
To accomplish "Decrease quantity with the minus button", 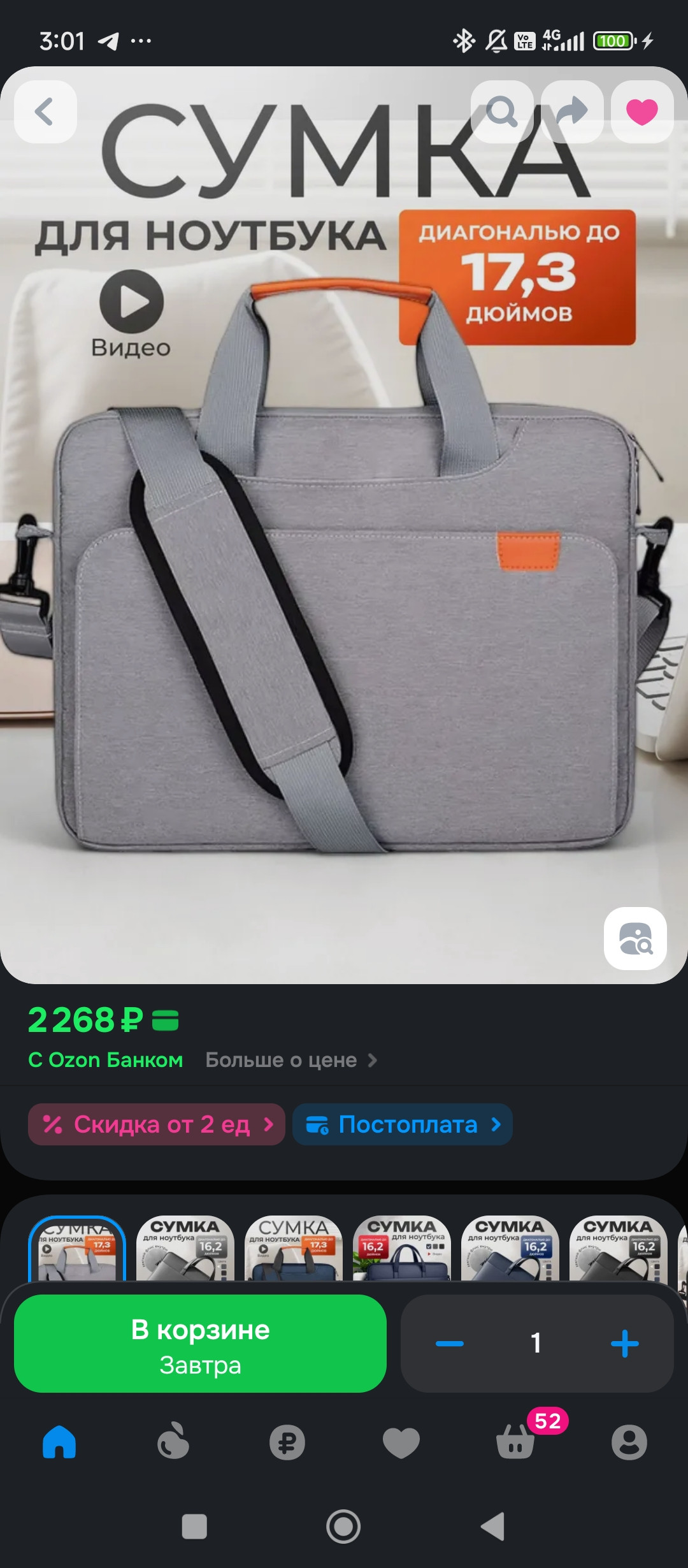I will point(450,1343).
